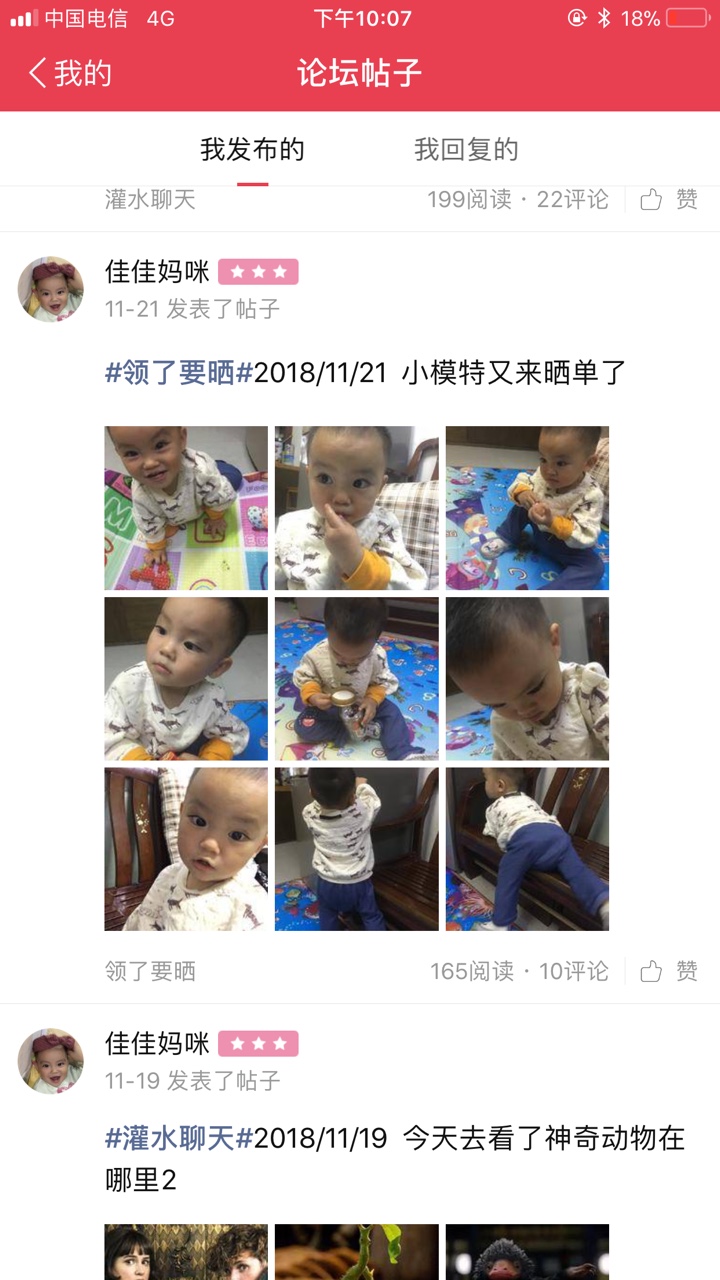Screen dimensions: 720x1280
Task: Go back to 我的 page
Action: pos(69,73)
